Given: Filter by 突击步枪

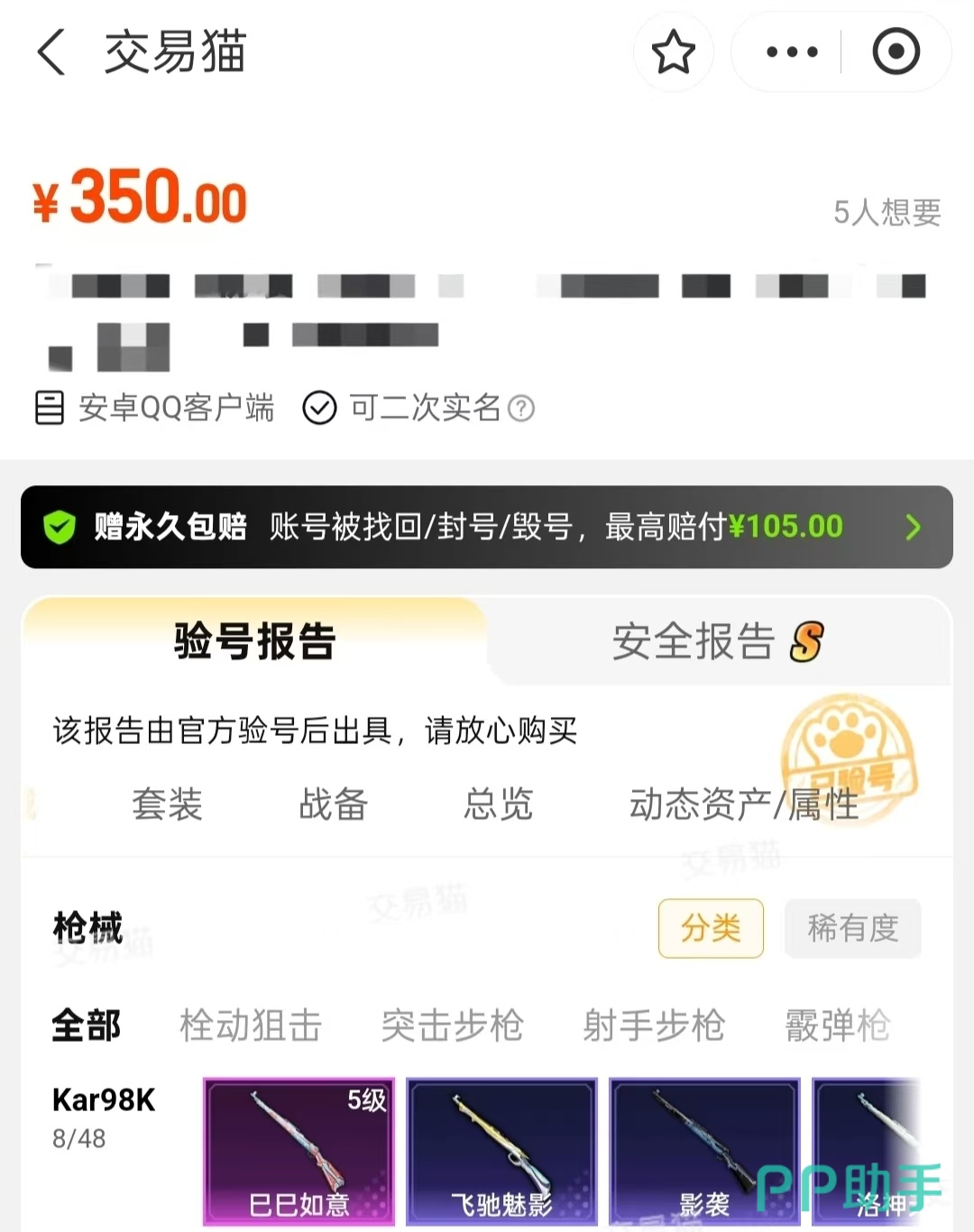Looking at the screenshot, I should pyautogui.click(x=452, y=1025).
